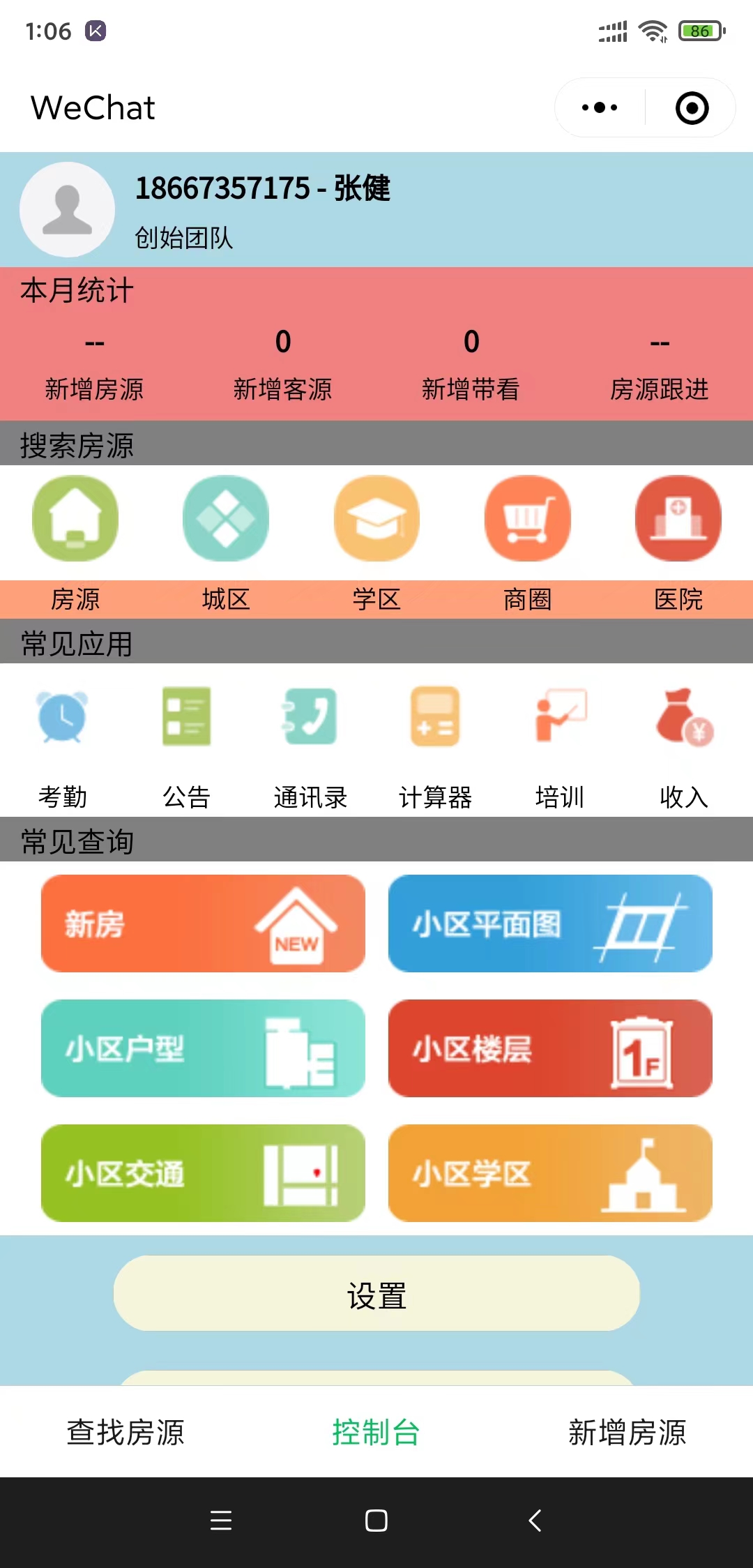Open the 小区交通 card
753x1568 pixels.
coord(203,1173)
